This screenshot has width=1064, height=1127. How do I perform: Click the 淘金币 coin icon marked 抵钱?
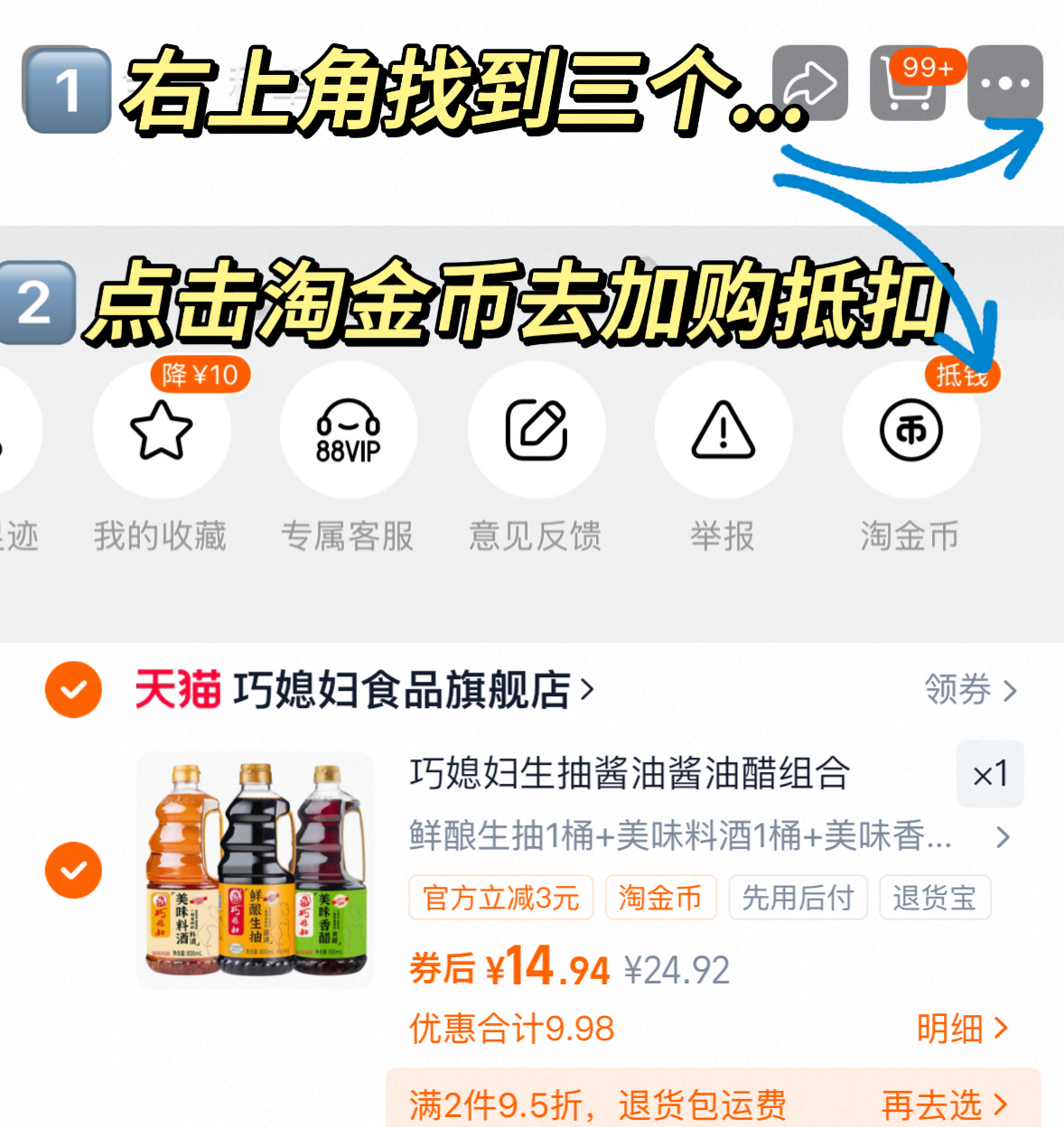(910, 432)
